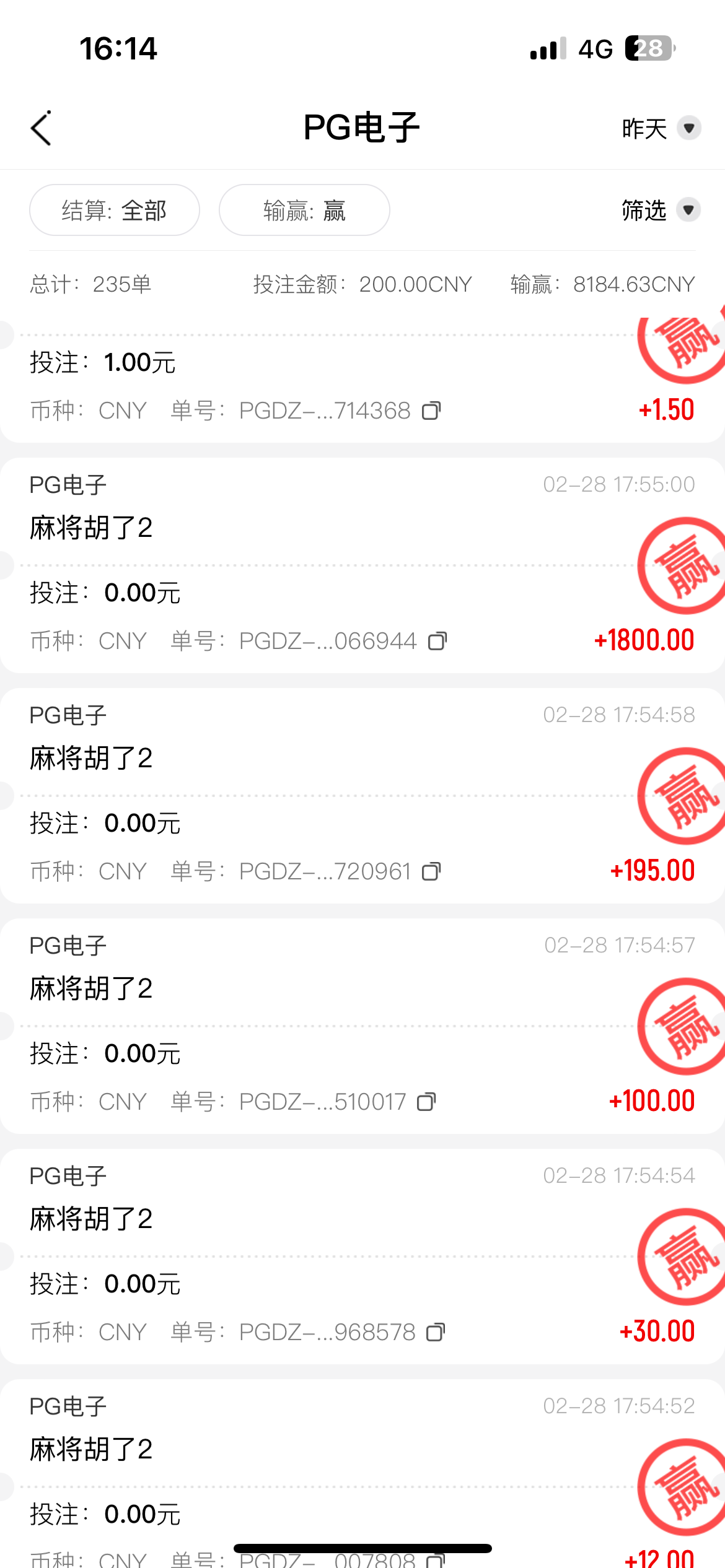Copy order number ending in 510017
This screenshot has height=1568, width=725.
coord(426,1102)
